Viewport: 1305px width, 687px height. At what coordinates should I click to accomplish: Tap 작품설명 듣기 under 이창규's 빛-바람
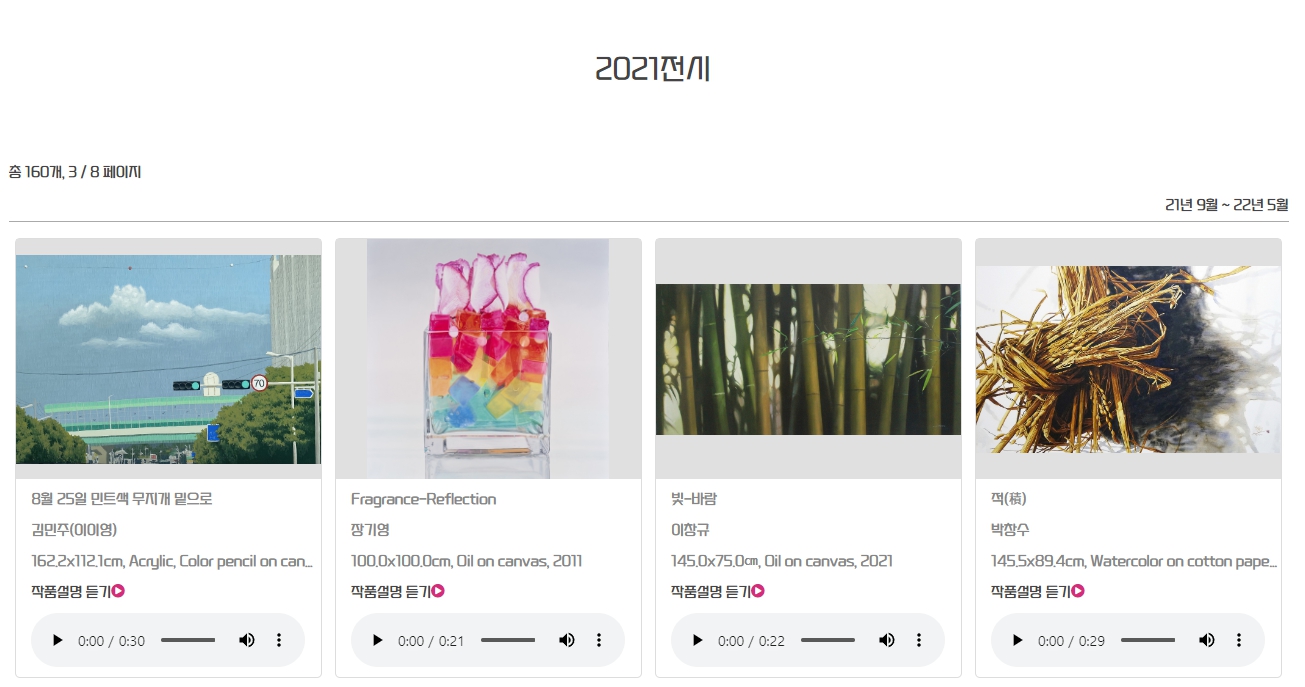(717, 591)
